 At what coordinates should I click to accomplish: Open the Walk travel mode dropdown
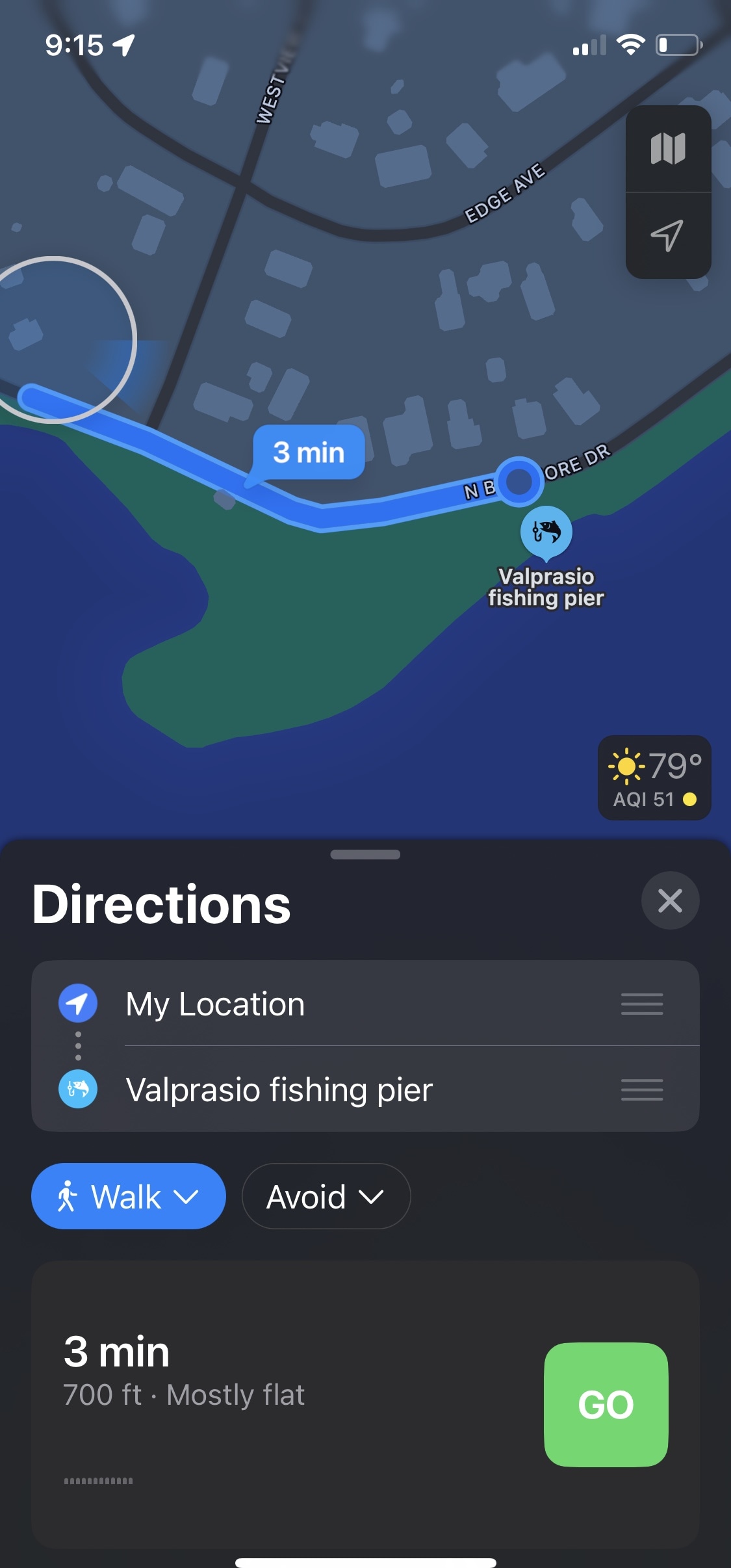[x=129, y=1196]
